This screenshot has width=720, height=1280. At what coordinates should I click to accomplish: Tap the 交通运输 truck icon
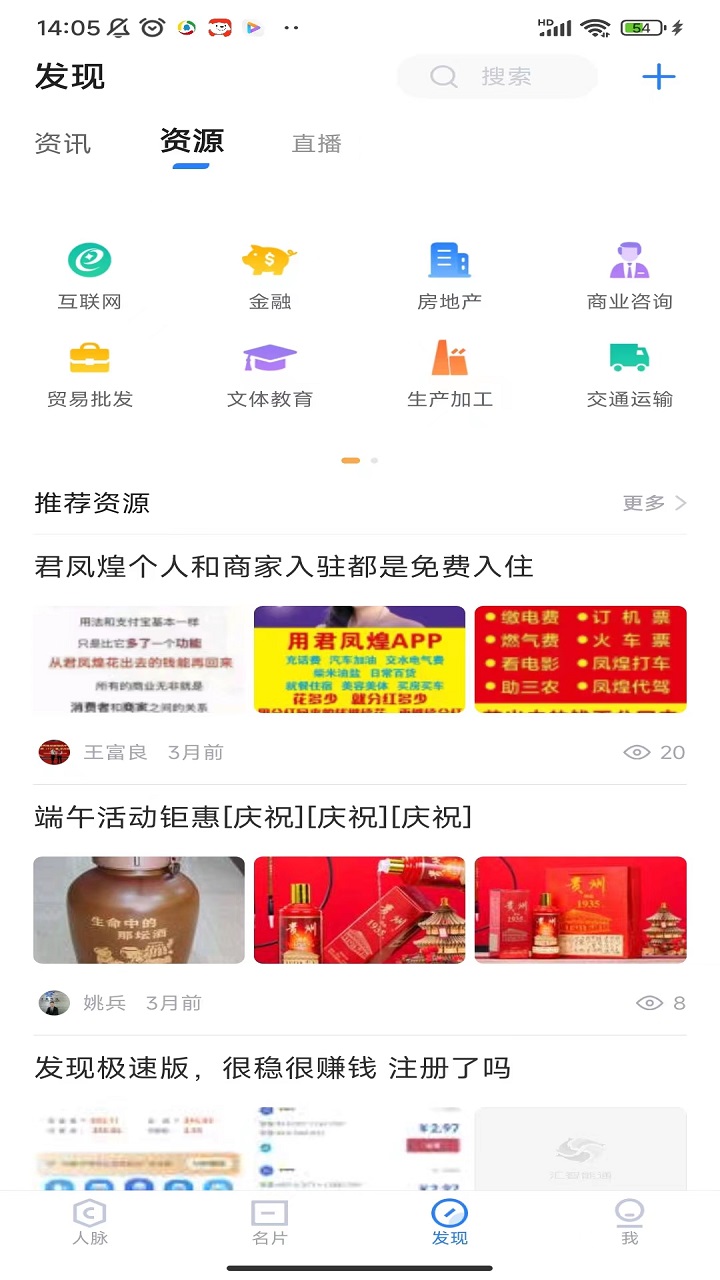[629, 357]
